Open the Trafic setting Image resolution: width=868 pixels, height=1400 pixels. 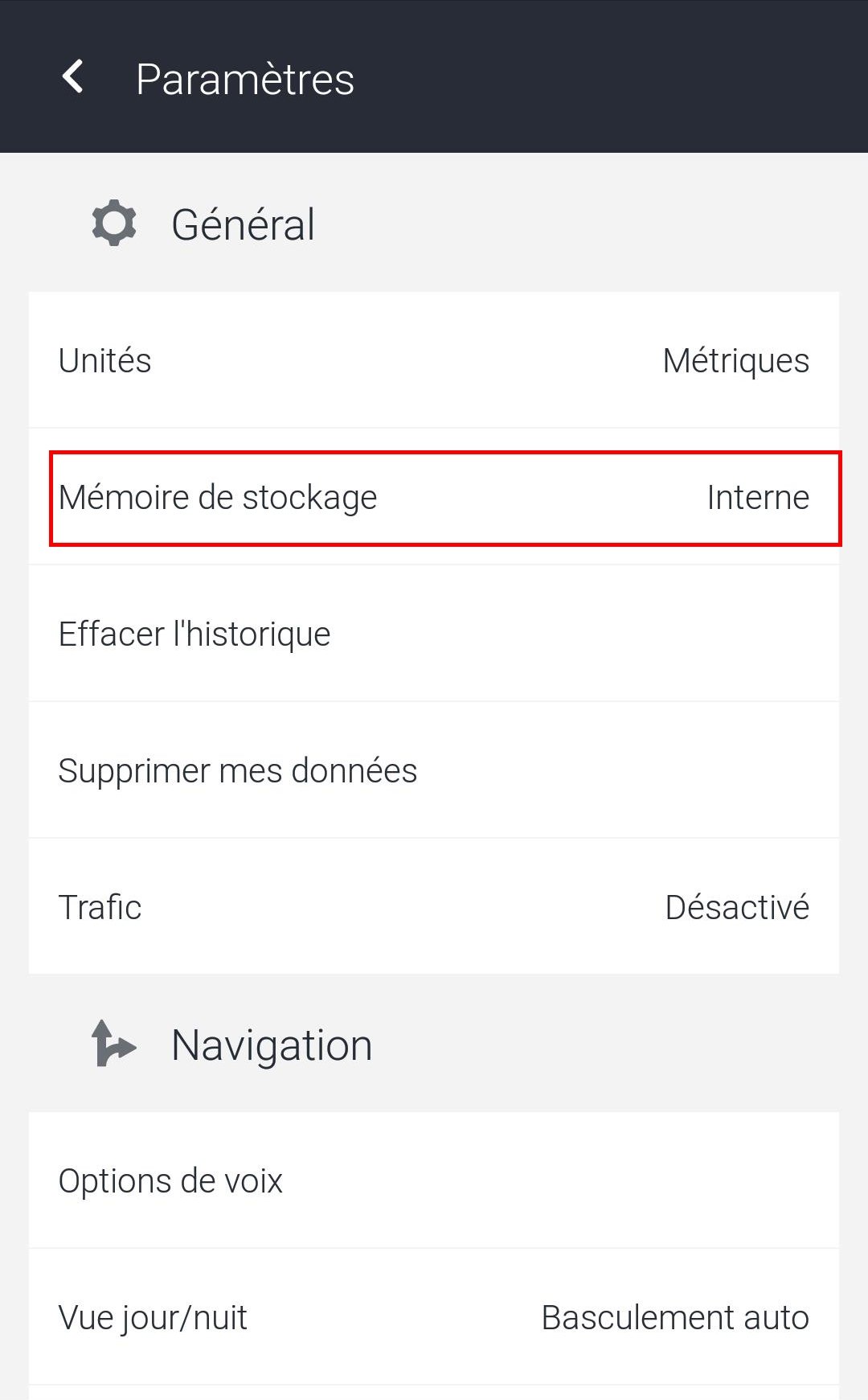pyautogui.click(x=434, y=906)
